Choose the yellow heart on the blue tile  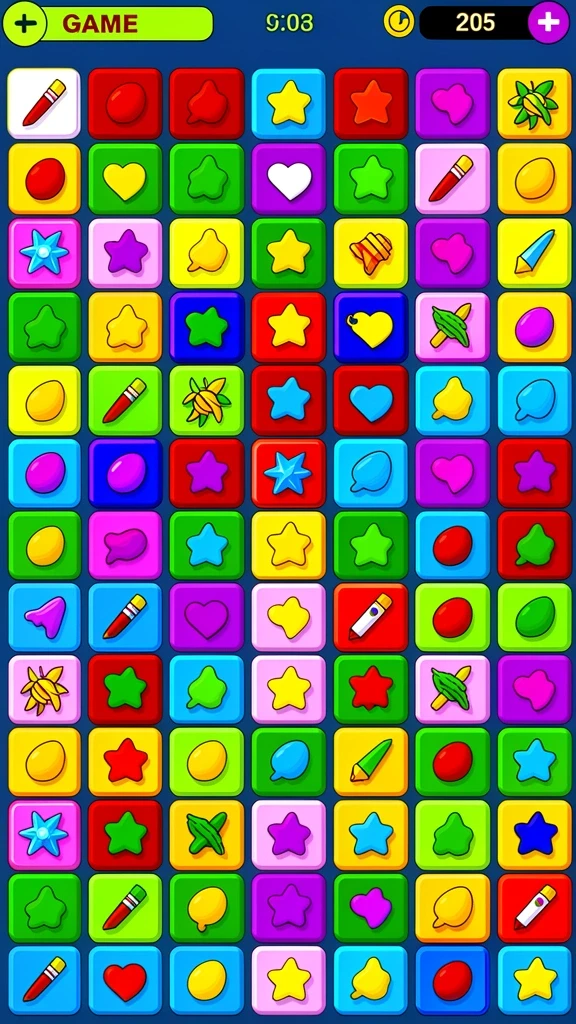[371, 327]
